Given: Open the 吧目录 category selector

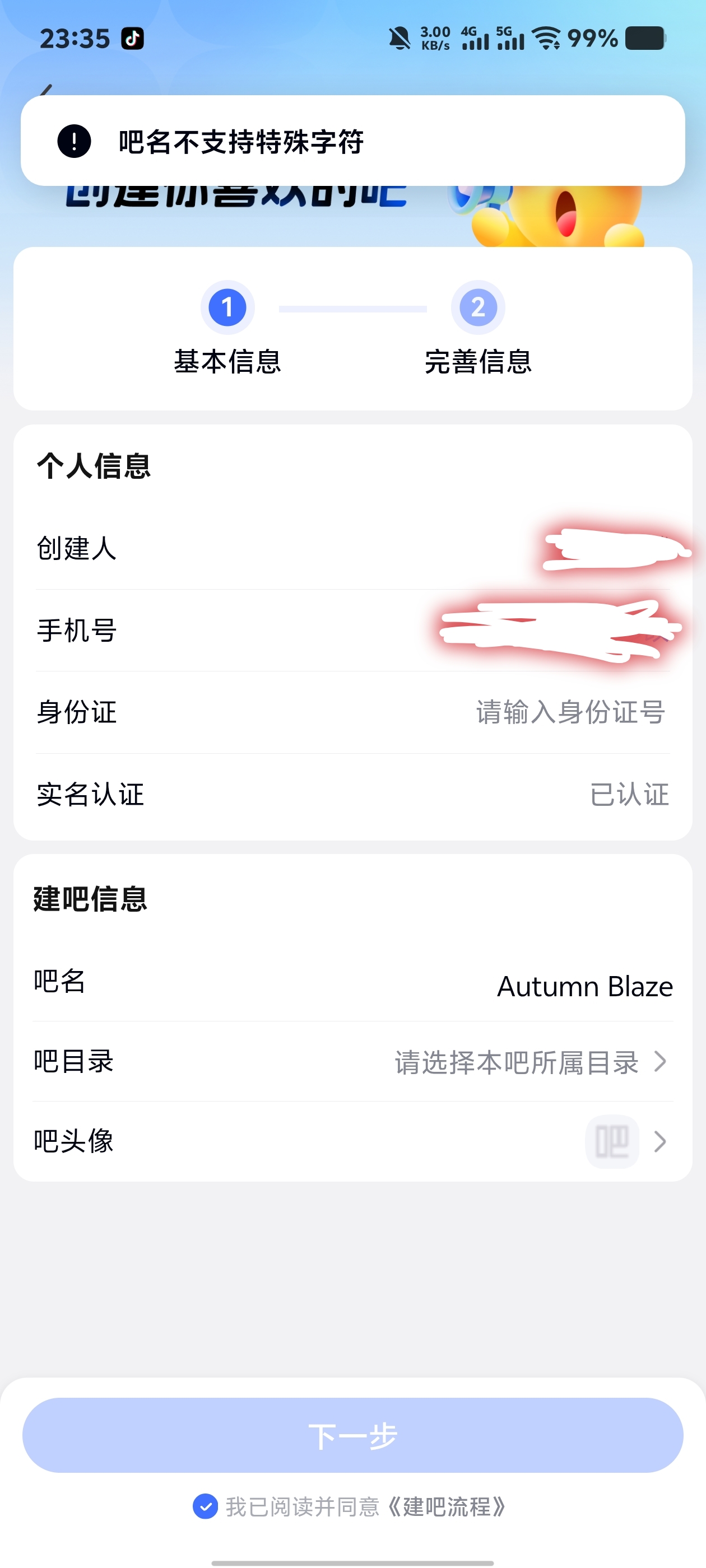Looking at the screenshot, I should pos(352,1062).
